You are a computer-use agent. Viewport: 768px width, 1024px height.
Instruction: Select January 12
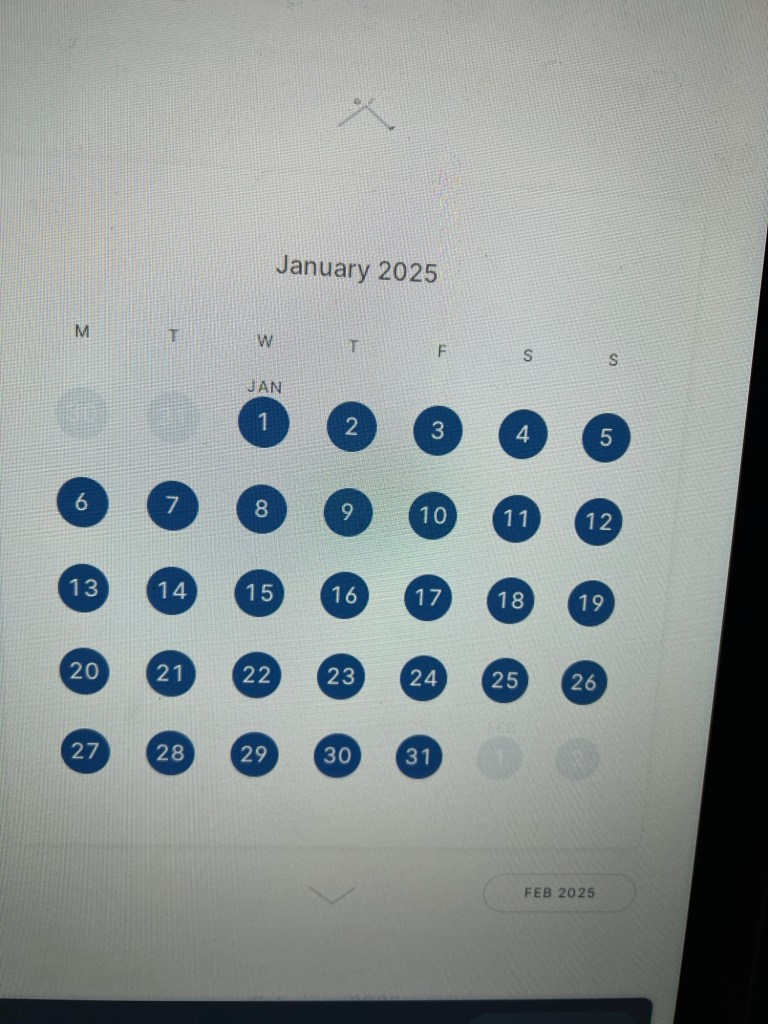tap(598, 522)
